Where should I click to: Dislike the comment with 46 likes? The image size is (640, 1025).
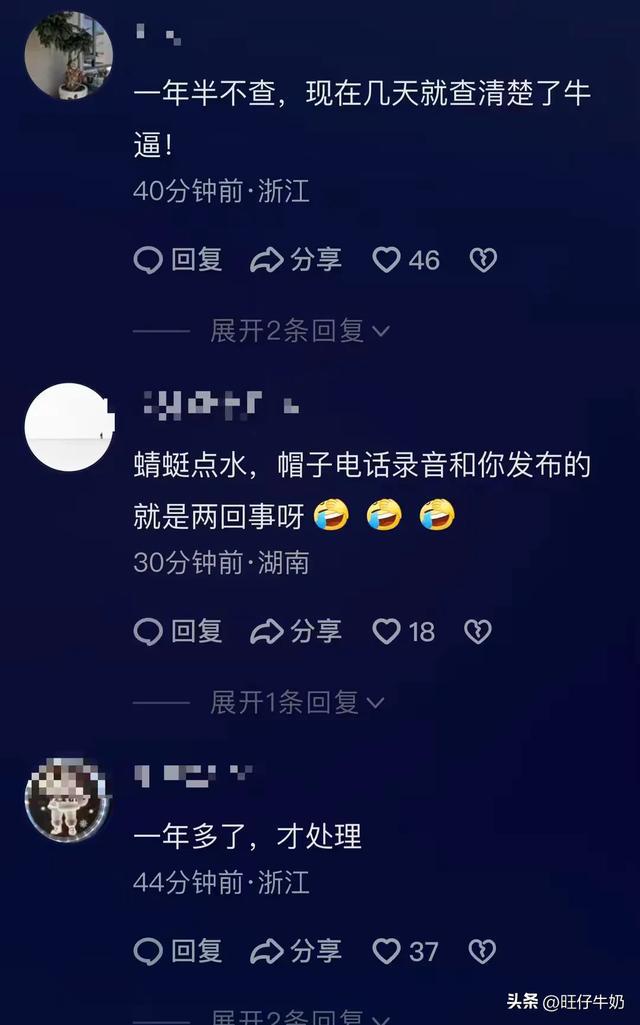pyautogui.click(x=483, y=260)
